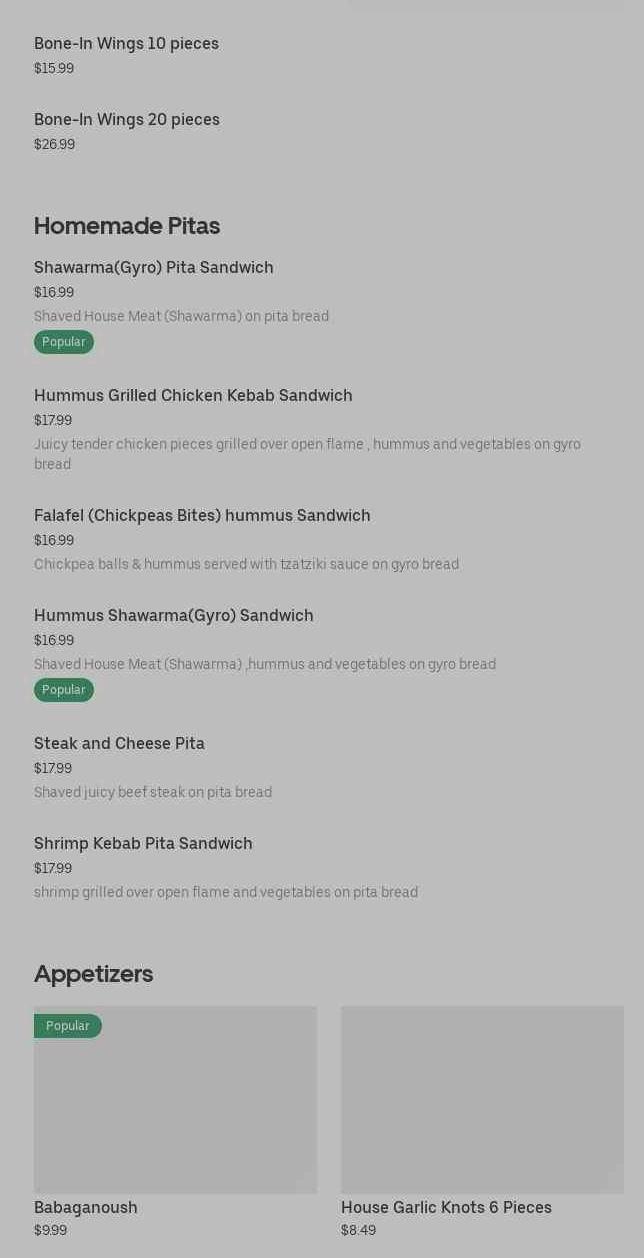Open Bone-In Wings 10 pieces item

tap(127, 44)
